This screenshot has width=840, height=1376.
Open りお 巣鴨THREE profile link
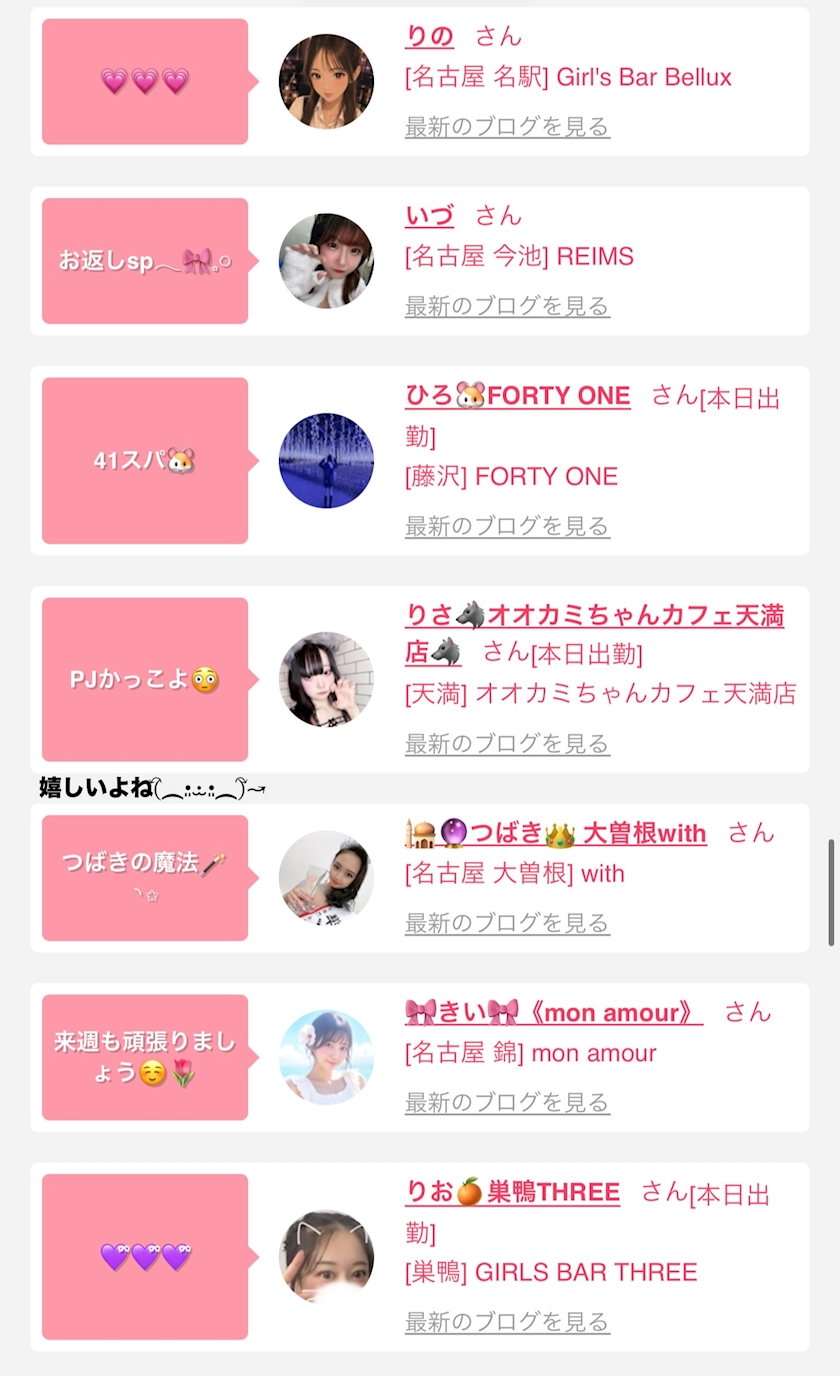point(512,1192)
